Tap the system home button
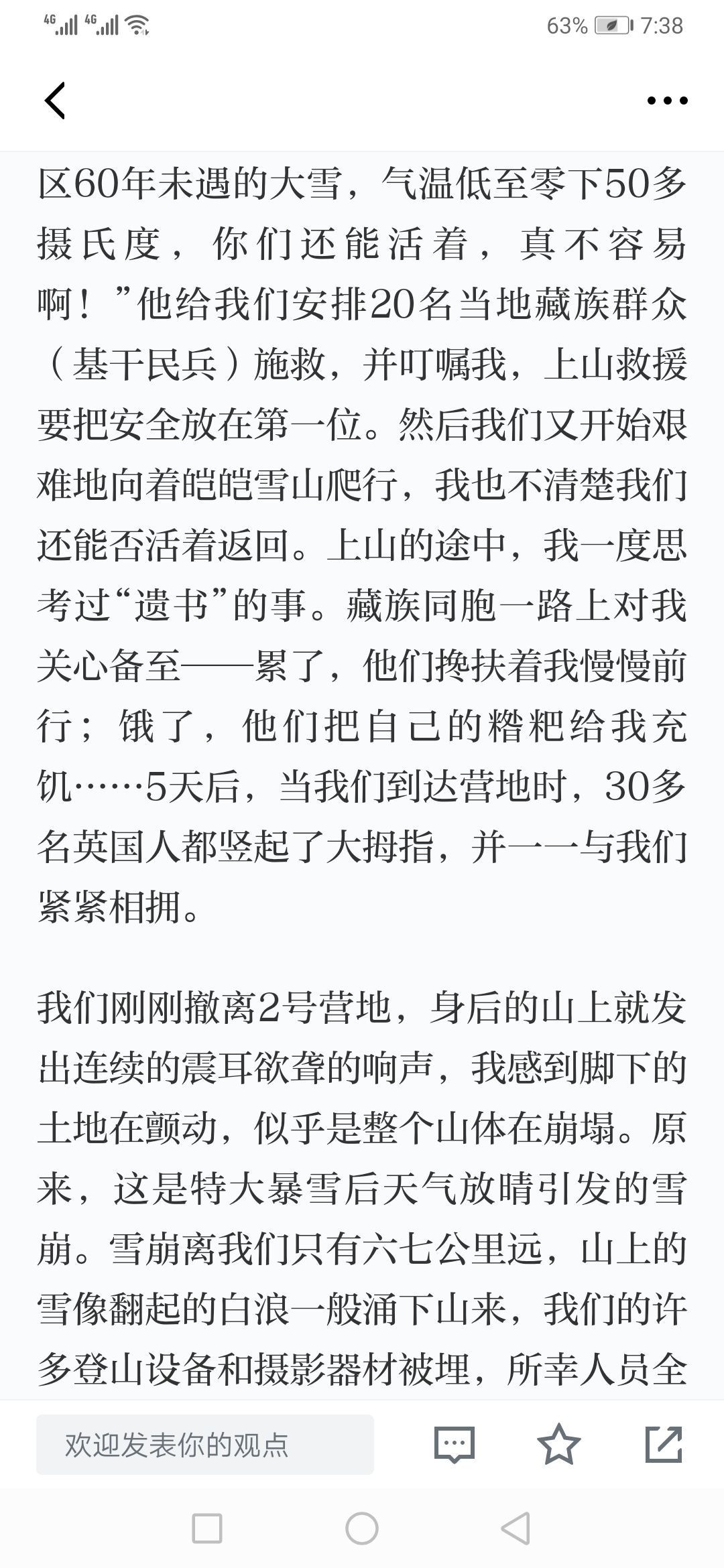The height and width of the screenshot is (1568, 724). [x=362, y=1529]
